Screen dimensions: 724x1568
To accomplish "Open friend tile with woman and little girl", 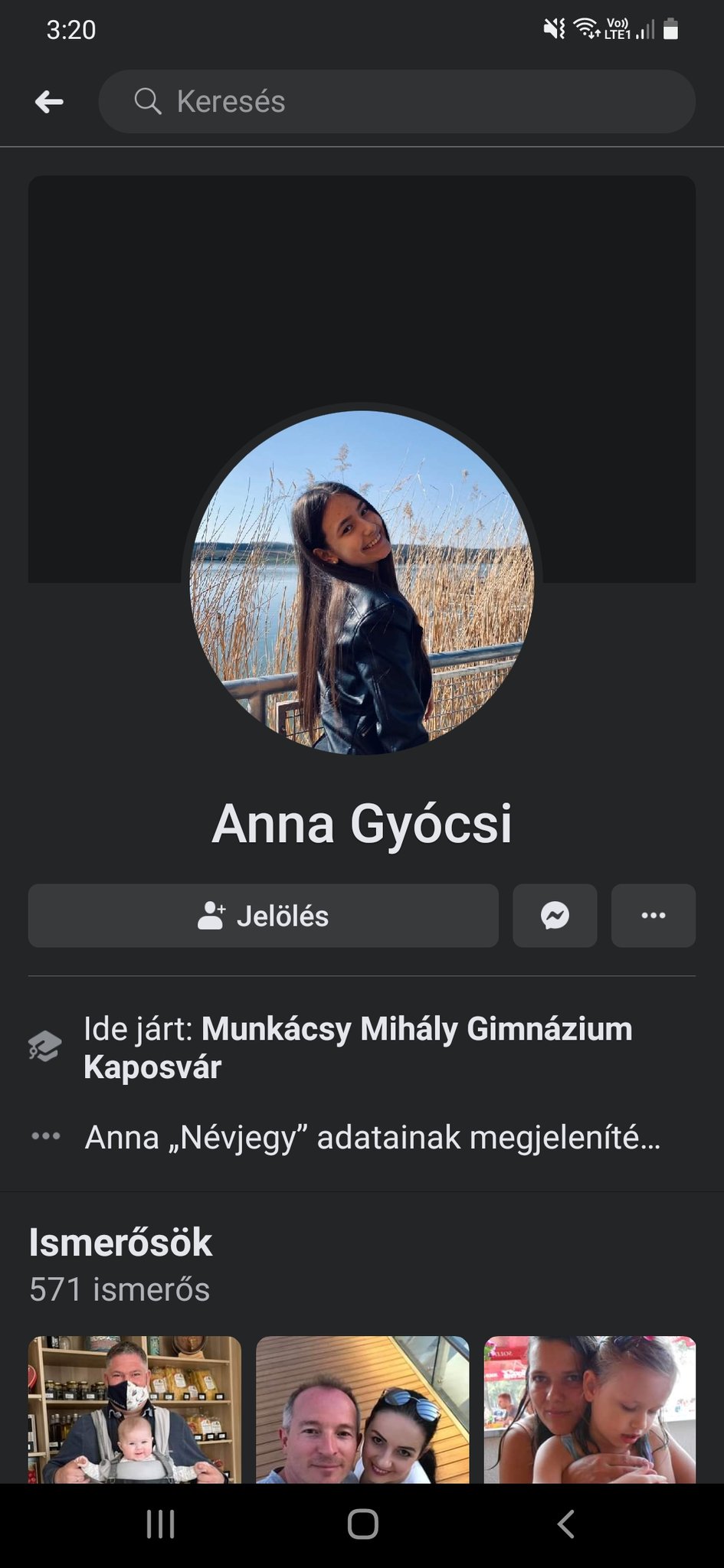I will pyautogui.click(x=590, y=1410).
